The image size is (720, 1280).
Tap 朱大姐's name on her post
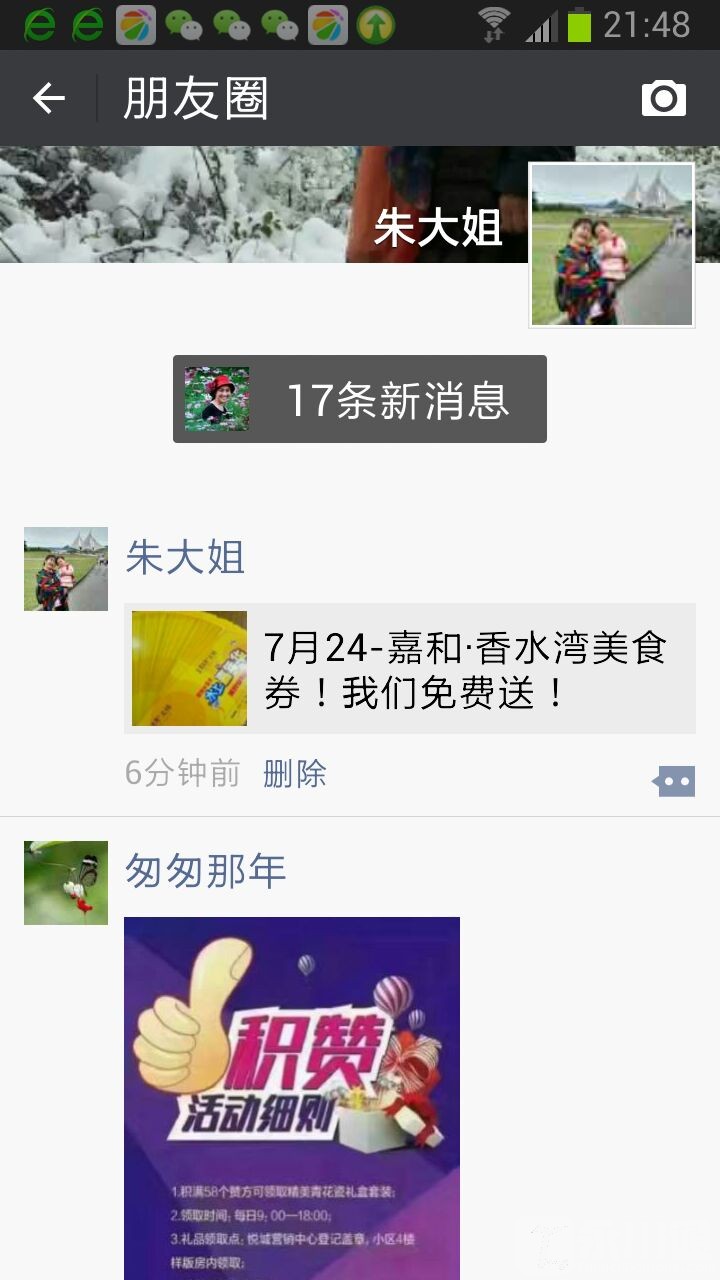(x=185, y=557)
